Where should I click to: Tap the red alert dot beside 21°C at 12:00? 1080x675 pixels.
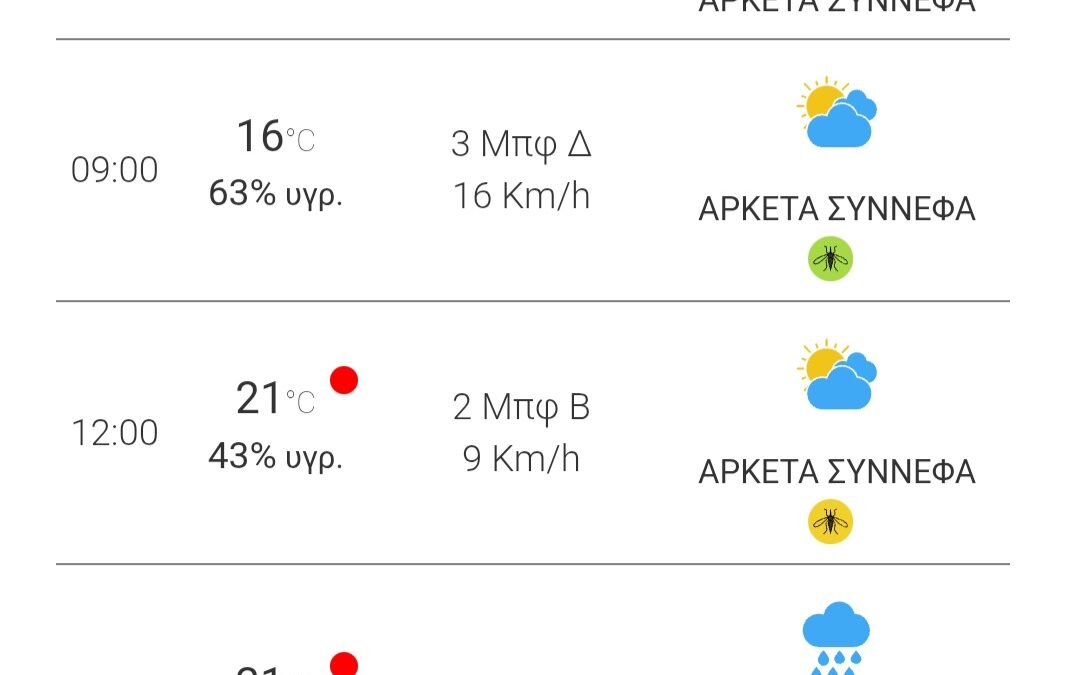click(x=344, y=380)
